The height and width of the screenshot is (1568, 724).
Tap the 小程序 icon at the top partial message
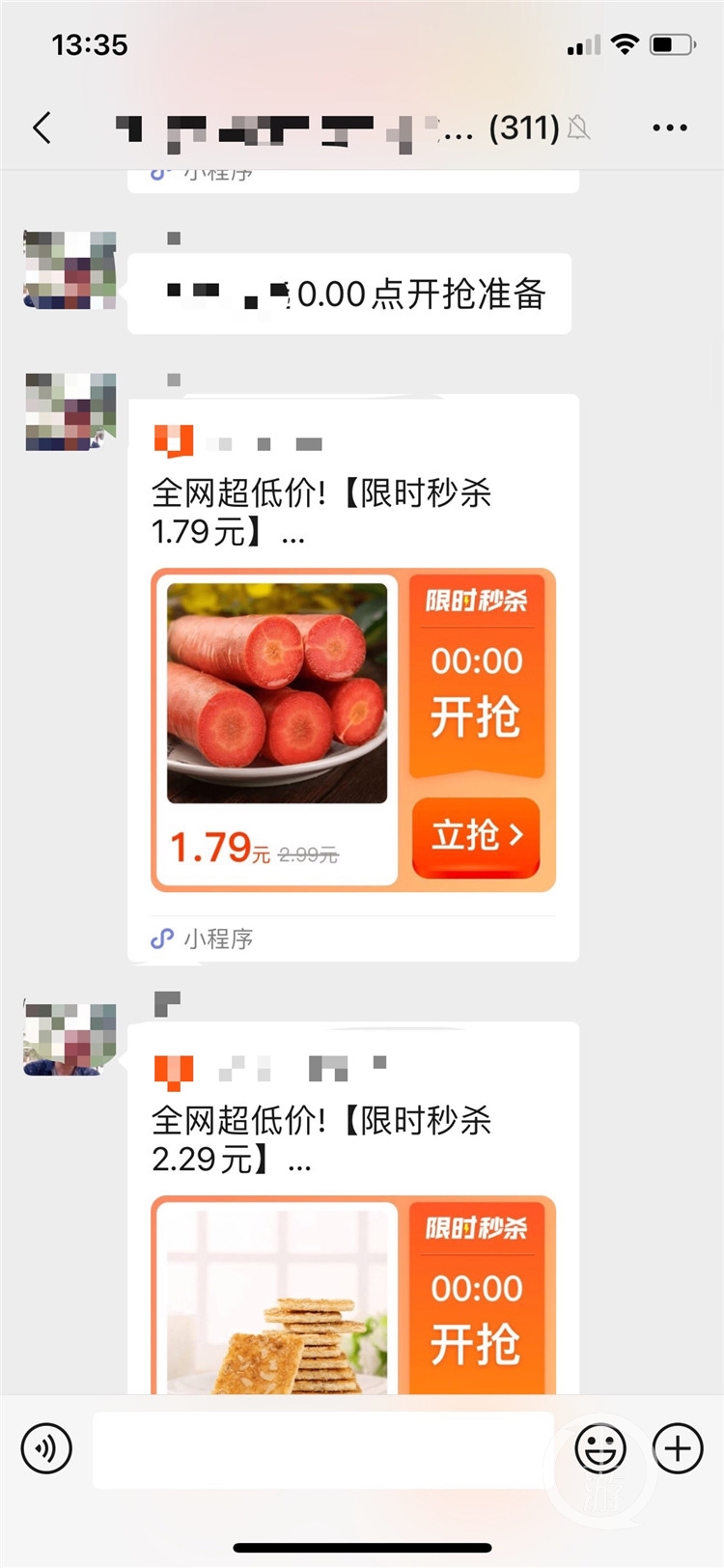161,171
